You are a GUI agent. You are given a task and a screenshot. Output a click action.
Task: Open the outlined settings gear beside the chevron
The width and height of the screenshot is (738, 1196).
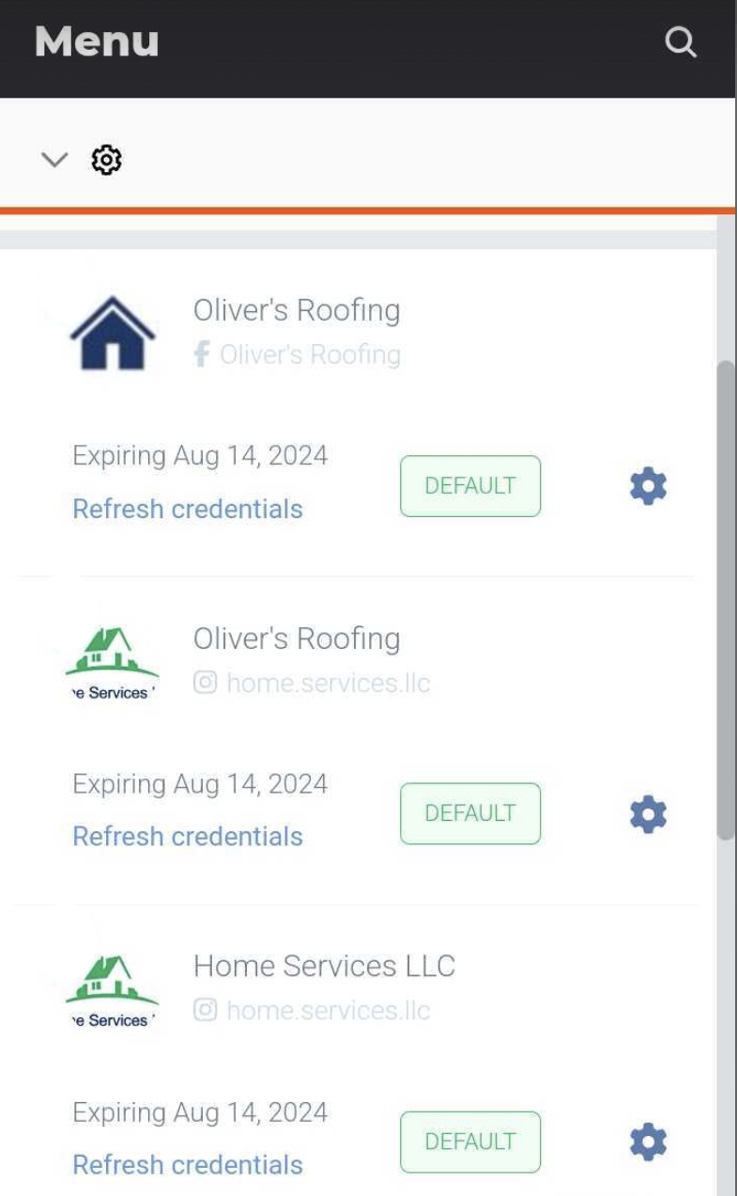click(x=106, y=159)
